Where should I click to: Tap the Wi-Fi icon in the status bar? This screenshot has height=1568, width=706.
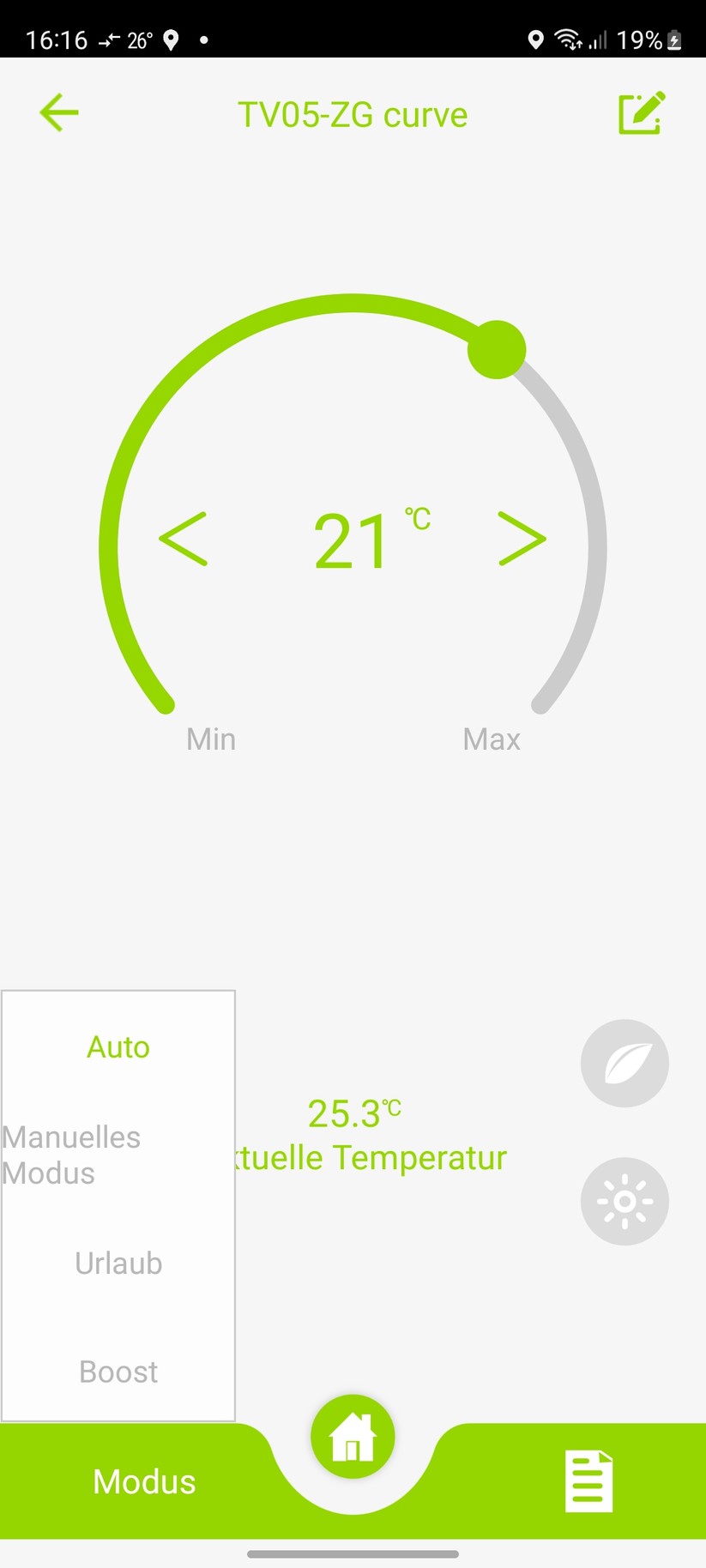[569, 39]
